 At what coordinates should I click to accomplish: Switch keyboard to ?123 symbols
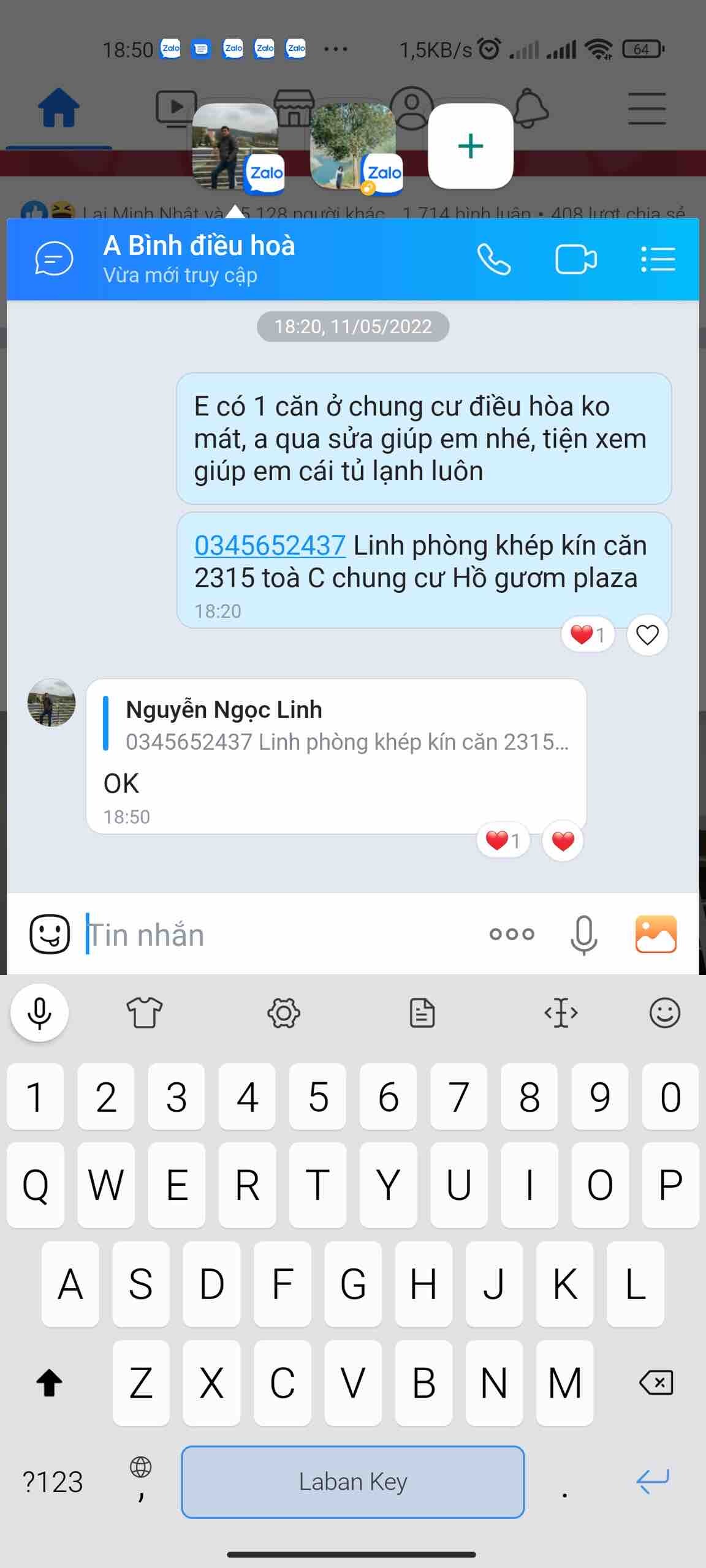click(x=53, y=1482)
